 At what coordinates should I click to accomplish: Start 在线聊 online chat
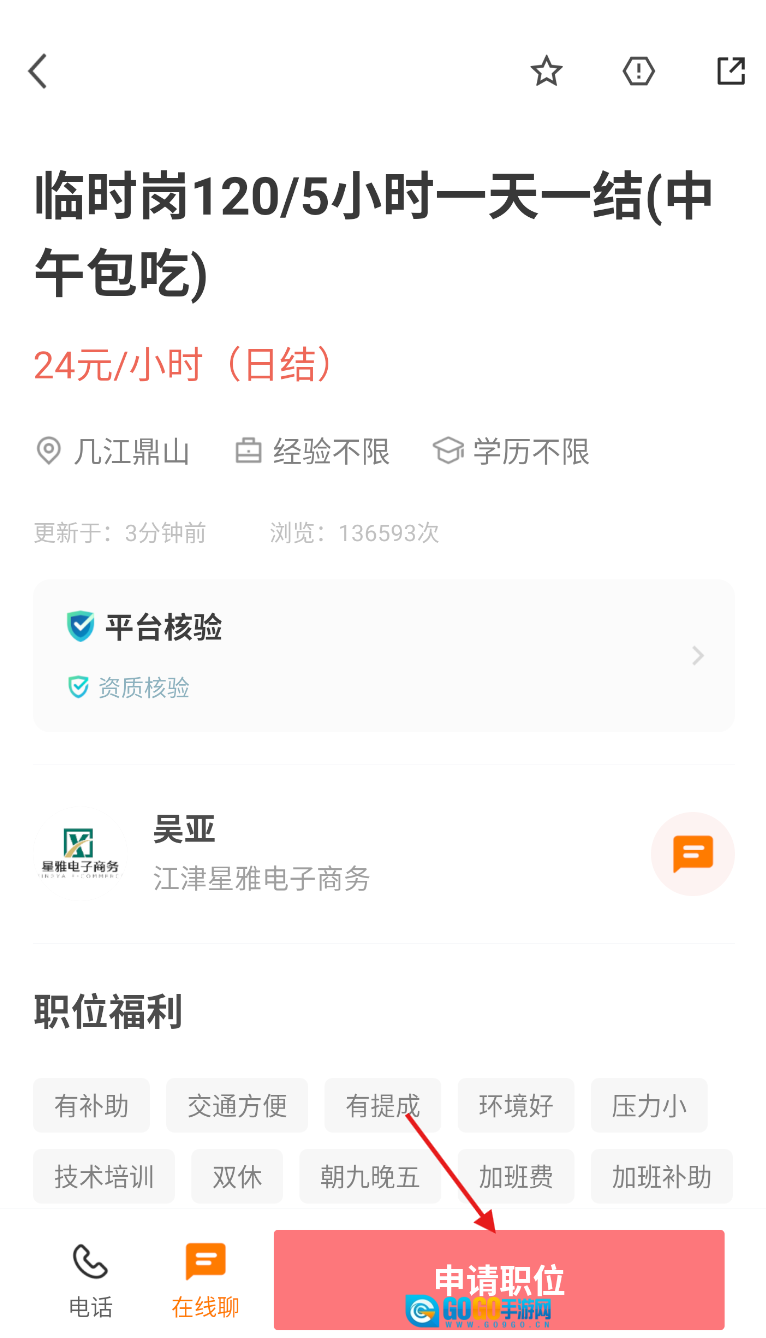click(205, 1280)
